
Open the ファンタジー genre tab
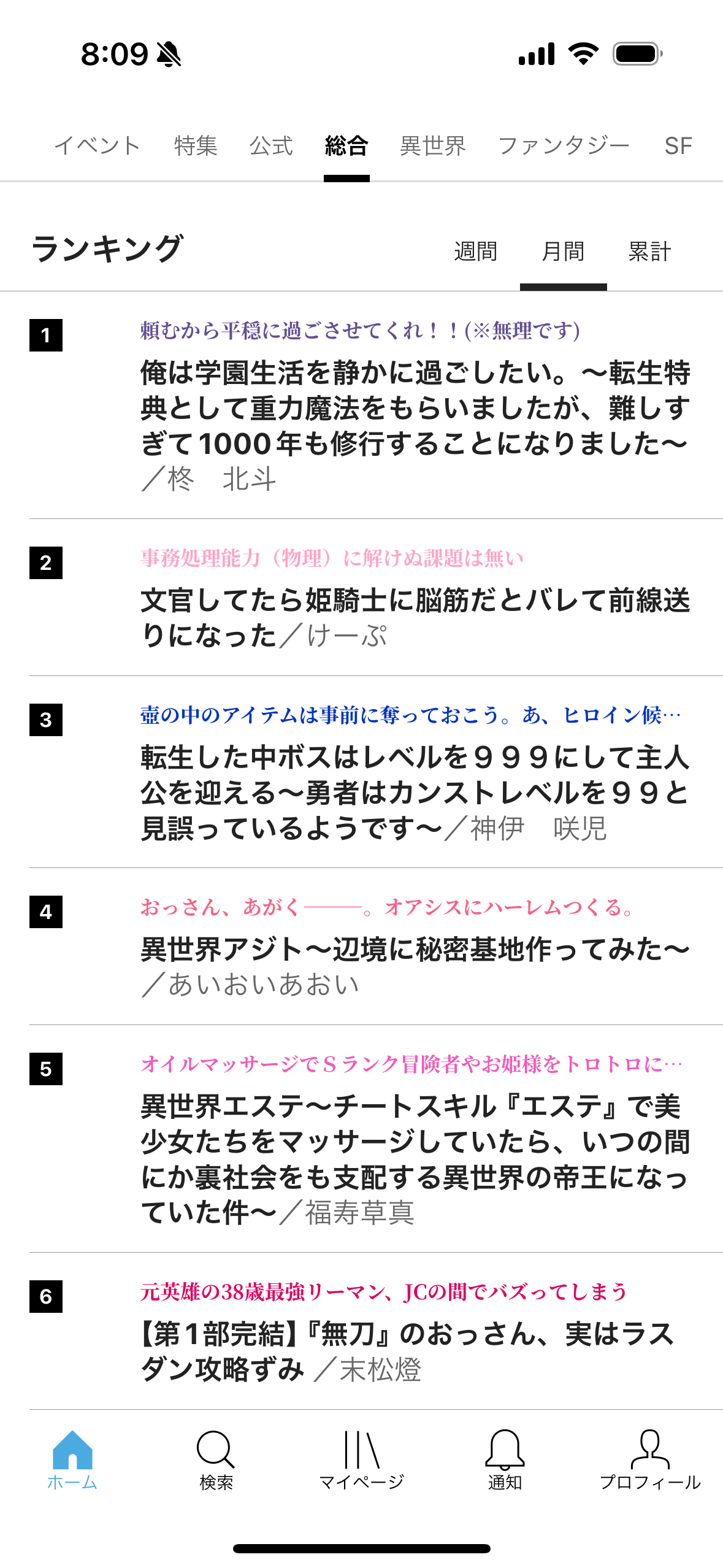coord(564,146)
